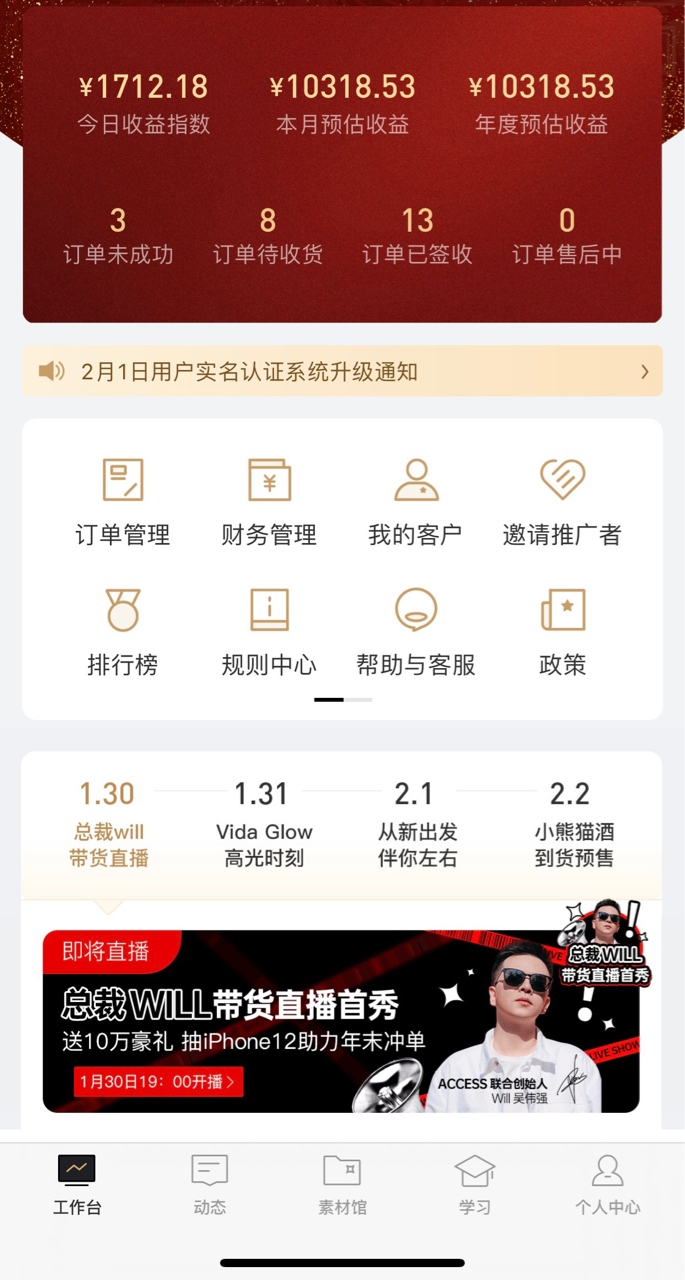View the 排行榜 ranking list
The height and width of the screenshot is (1280, 685).
click(x=122, y=632)
